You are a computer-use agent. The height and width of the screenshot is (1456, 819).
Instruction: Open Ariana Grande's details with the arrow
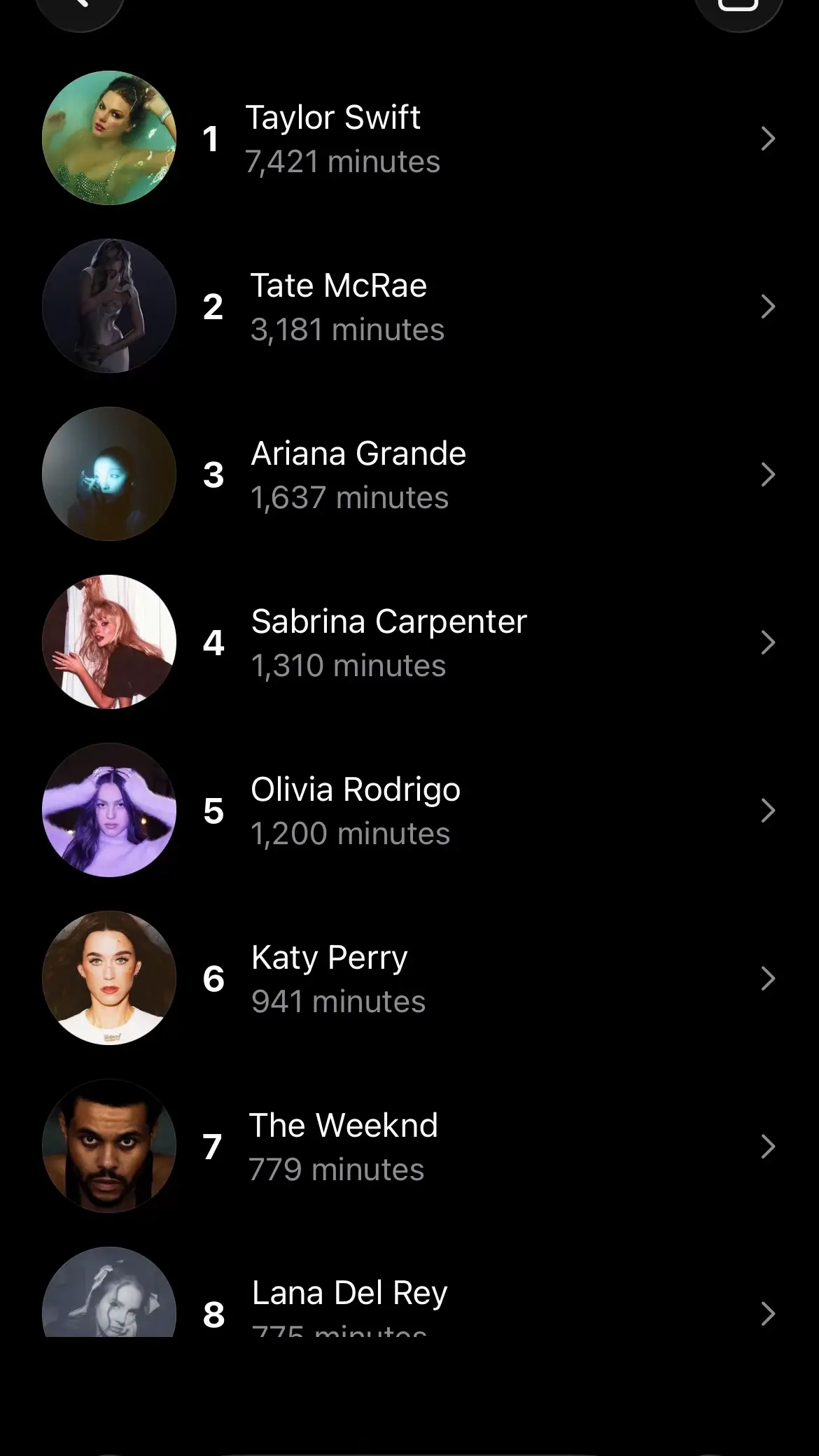coord(768,475)
